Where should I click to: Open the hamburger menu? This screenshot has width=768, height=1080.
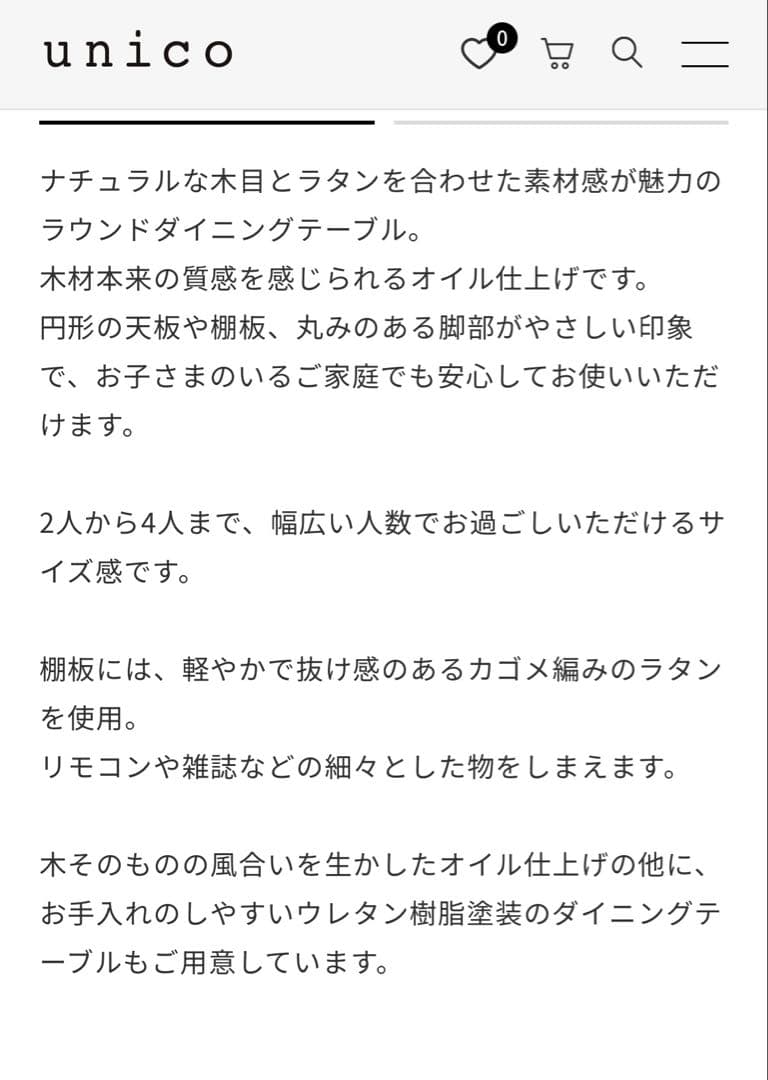[705, 54]
